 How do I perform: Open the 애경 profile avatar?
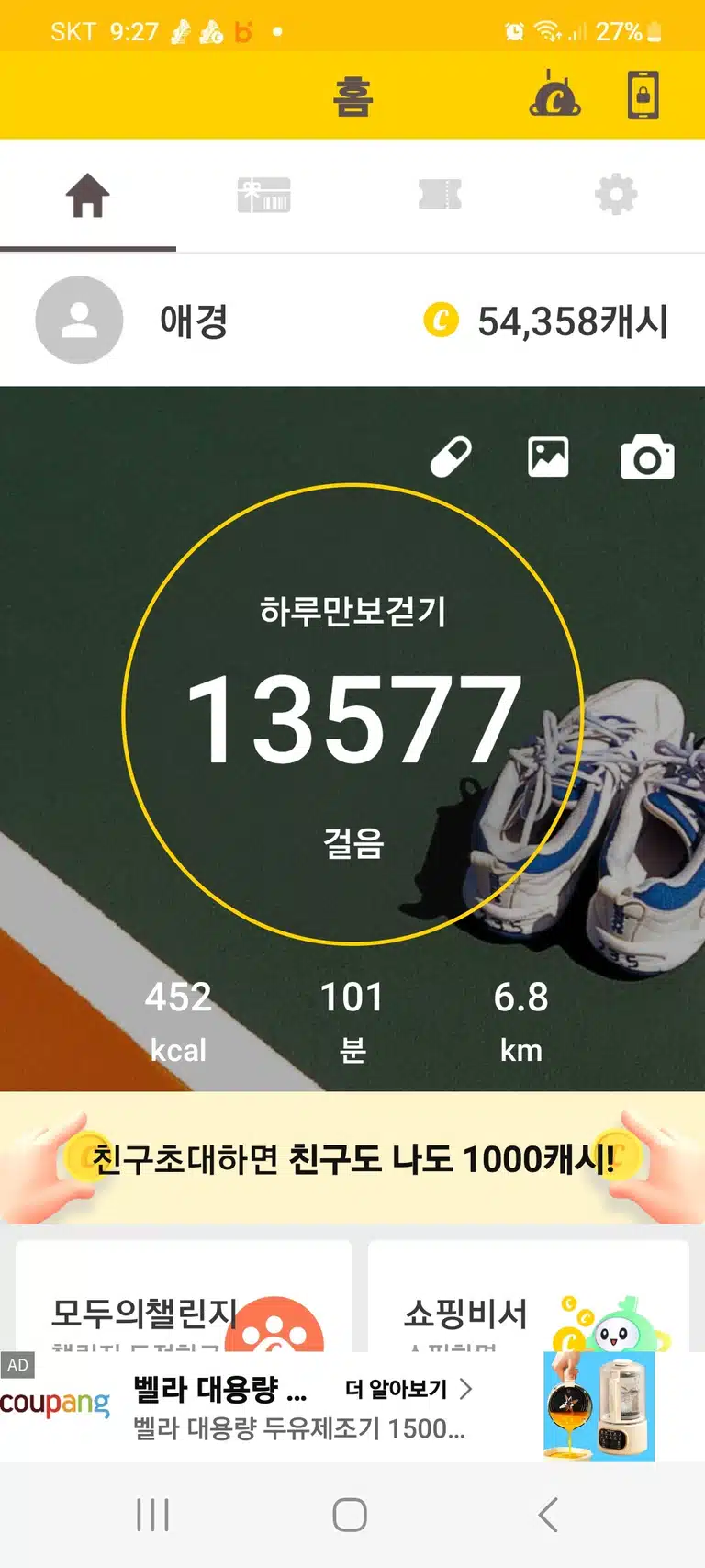79,320
